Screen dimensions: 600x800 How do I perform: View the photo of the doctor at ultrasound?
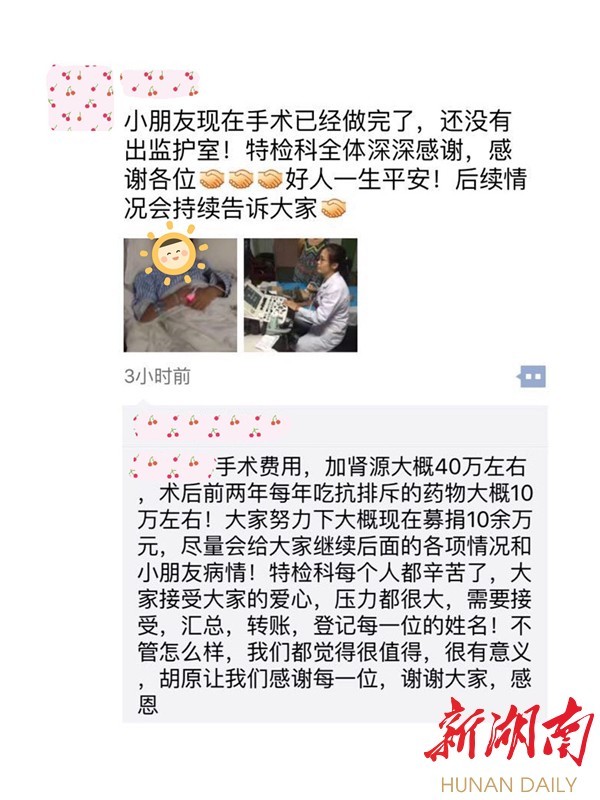(x=300, y=295)
